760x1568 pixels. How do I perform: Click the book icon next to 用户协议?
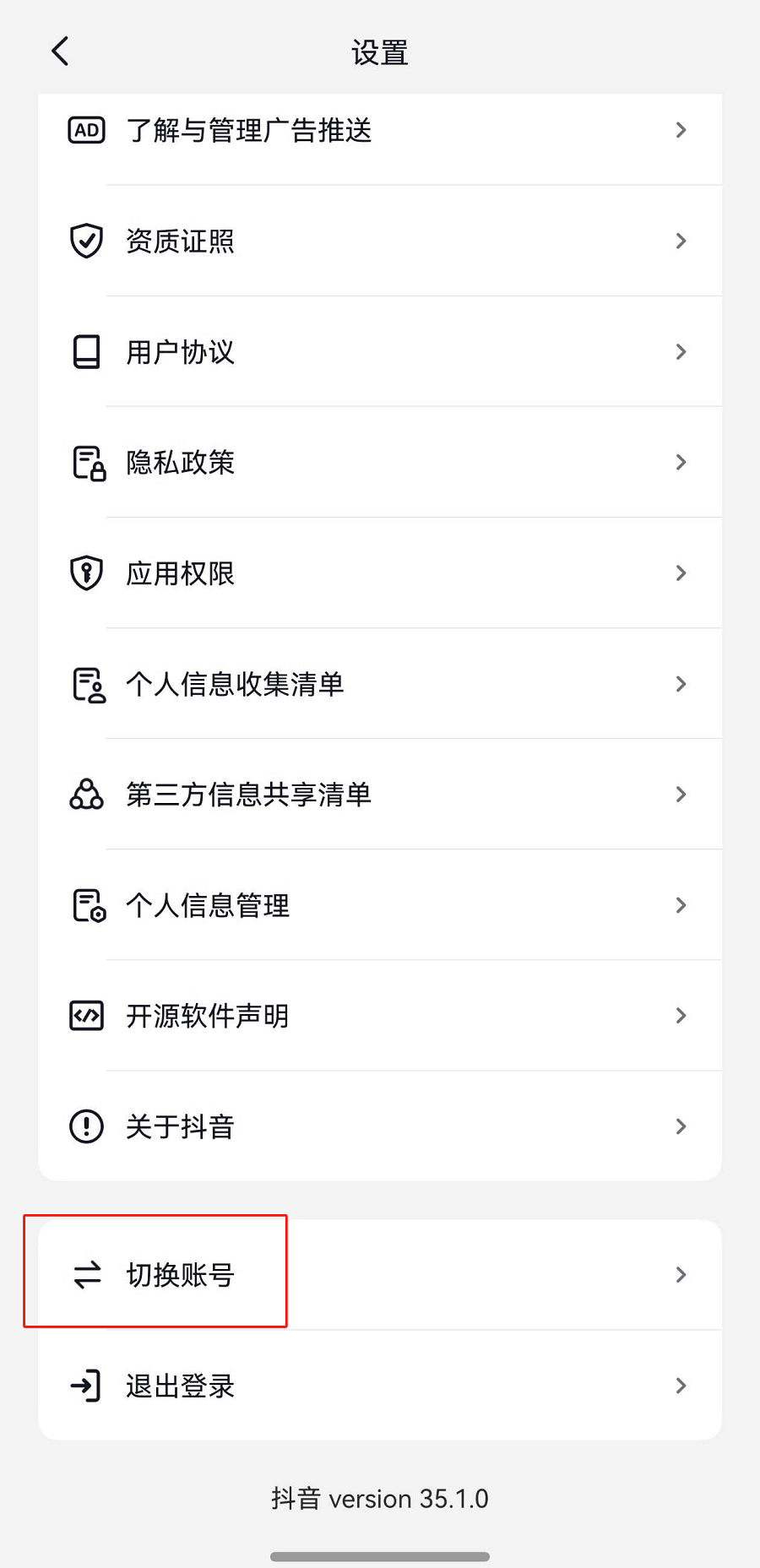tap(85, 351)
